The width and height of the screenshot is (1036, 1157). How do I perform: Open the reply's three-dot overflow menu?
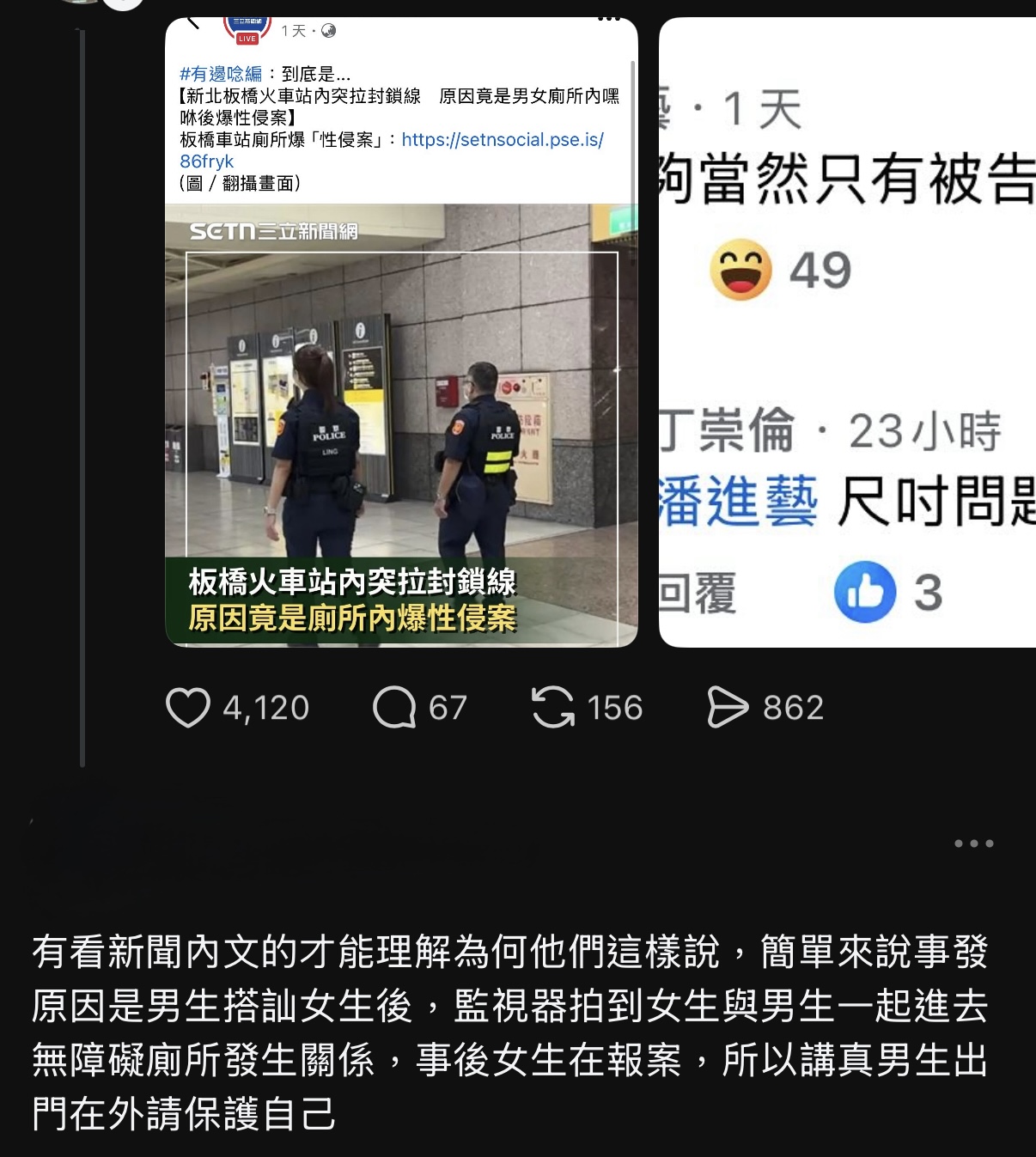click(973, 843)
